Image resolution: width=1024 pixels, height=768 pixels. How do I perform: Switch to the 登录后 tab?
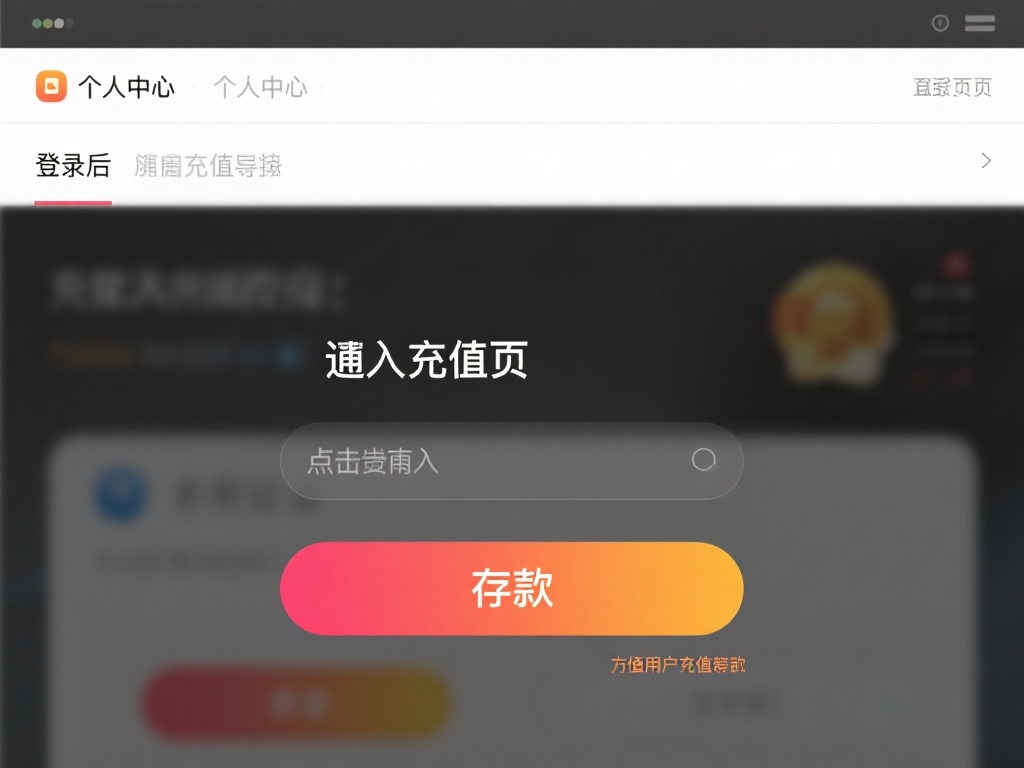click(73, 166)
